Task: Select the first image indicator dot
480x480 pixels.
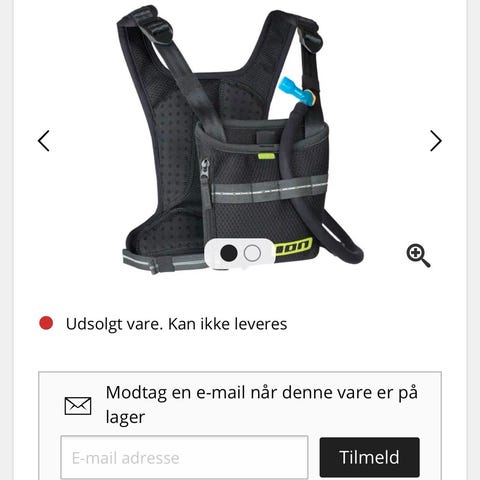Action: 229,253
